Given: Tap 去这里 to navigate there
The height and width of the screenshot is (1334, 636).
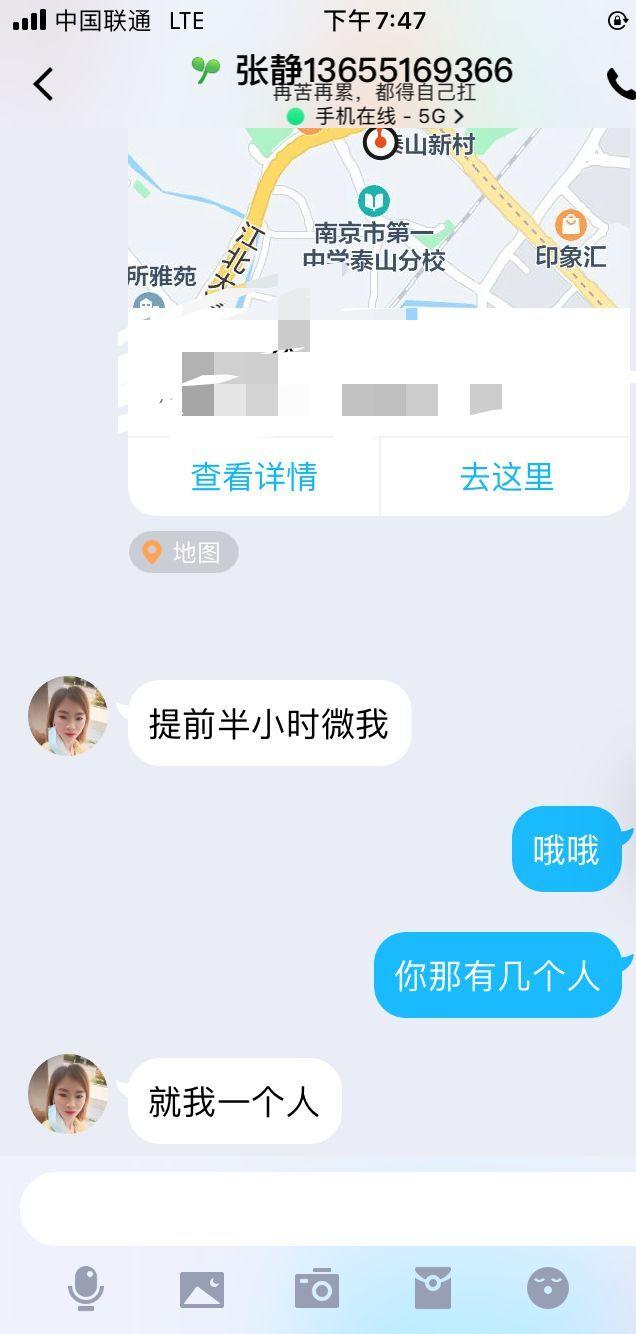Looking at the screenshot, I should [506, 477].
